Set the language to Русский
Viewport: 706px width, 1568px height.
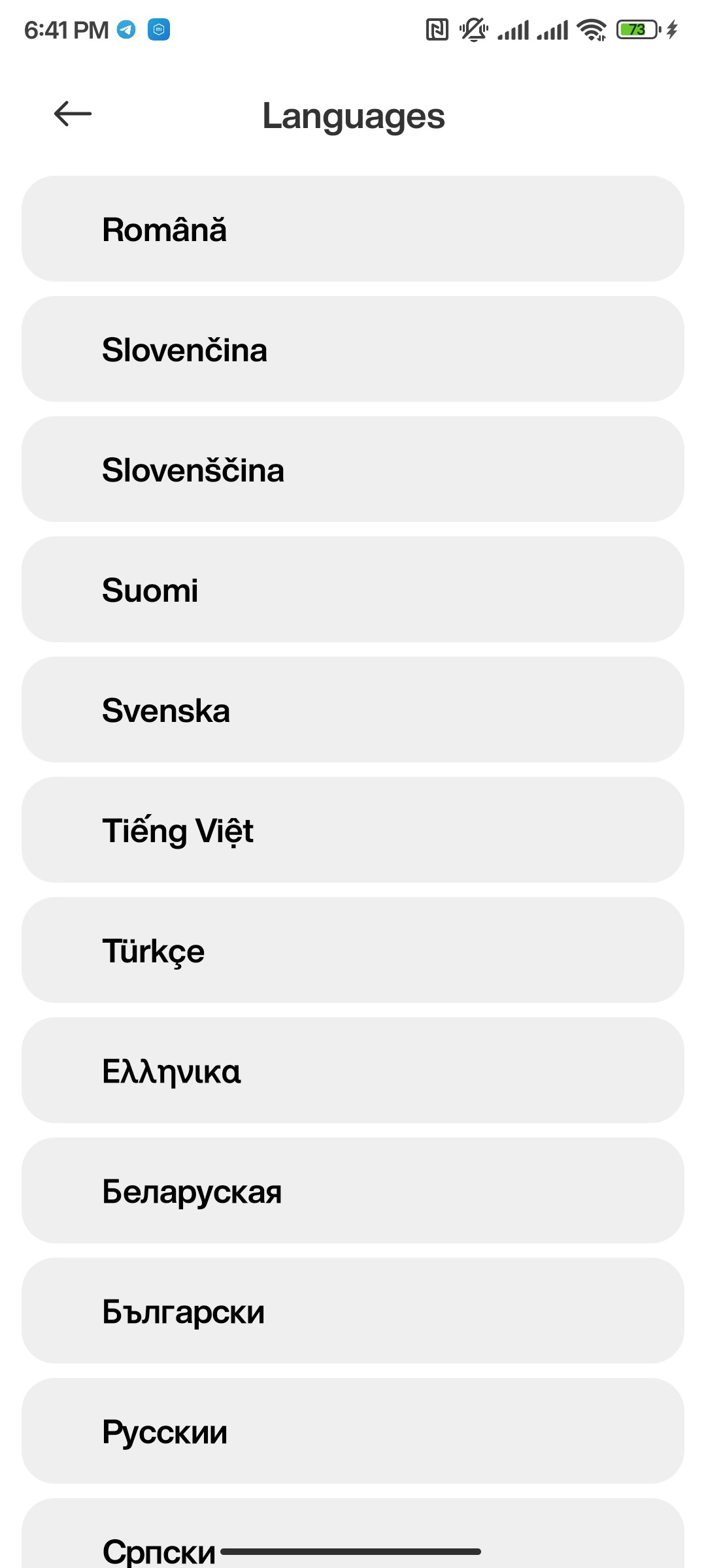(353, 1431)
